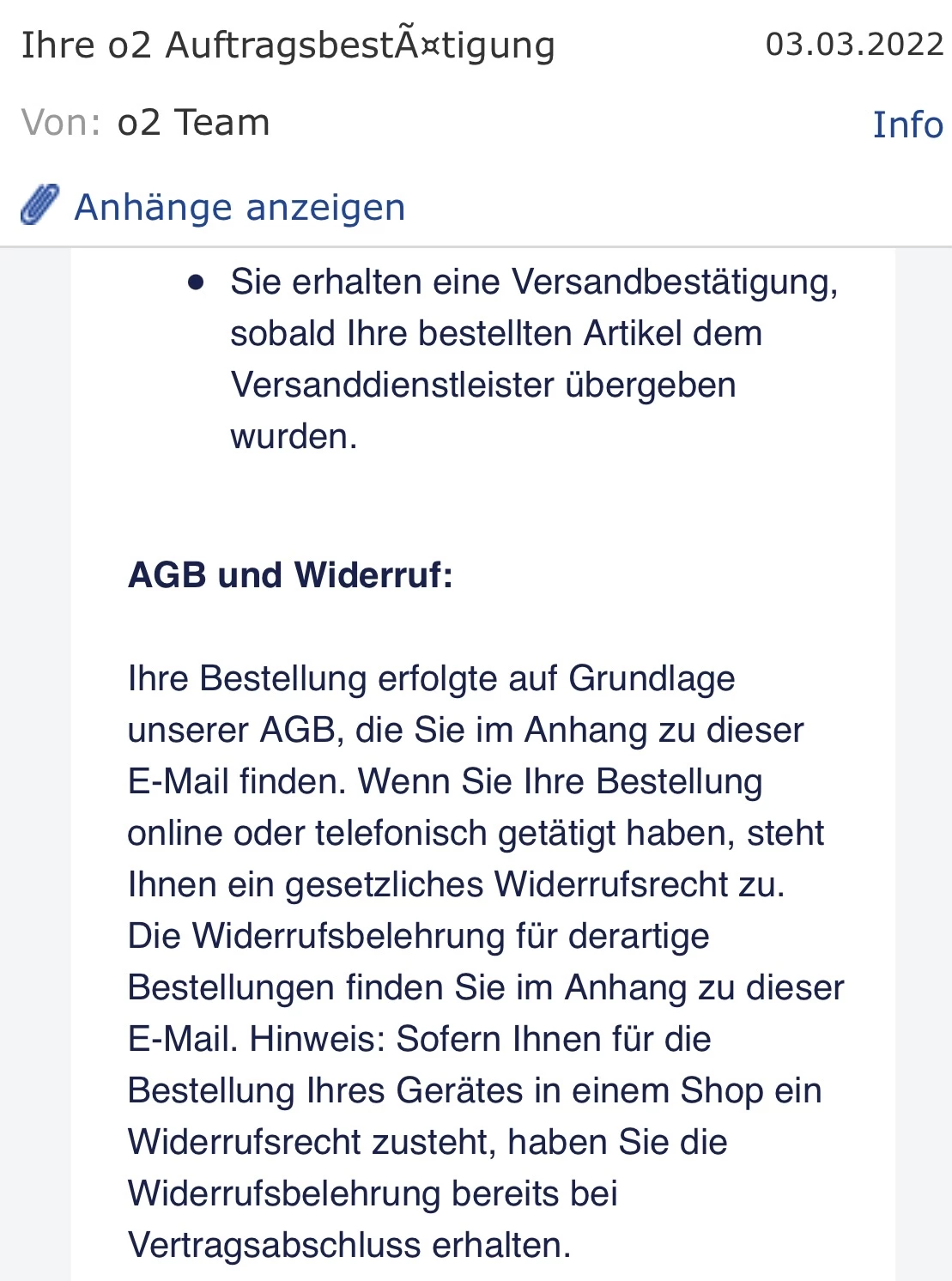Show attachments via Anhänge anzeigen
The width and height of the screenshot is (952, 1281).
click(x=239, y=207)
